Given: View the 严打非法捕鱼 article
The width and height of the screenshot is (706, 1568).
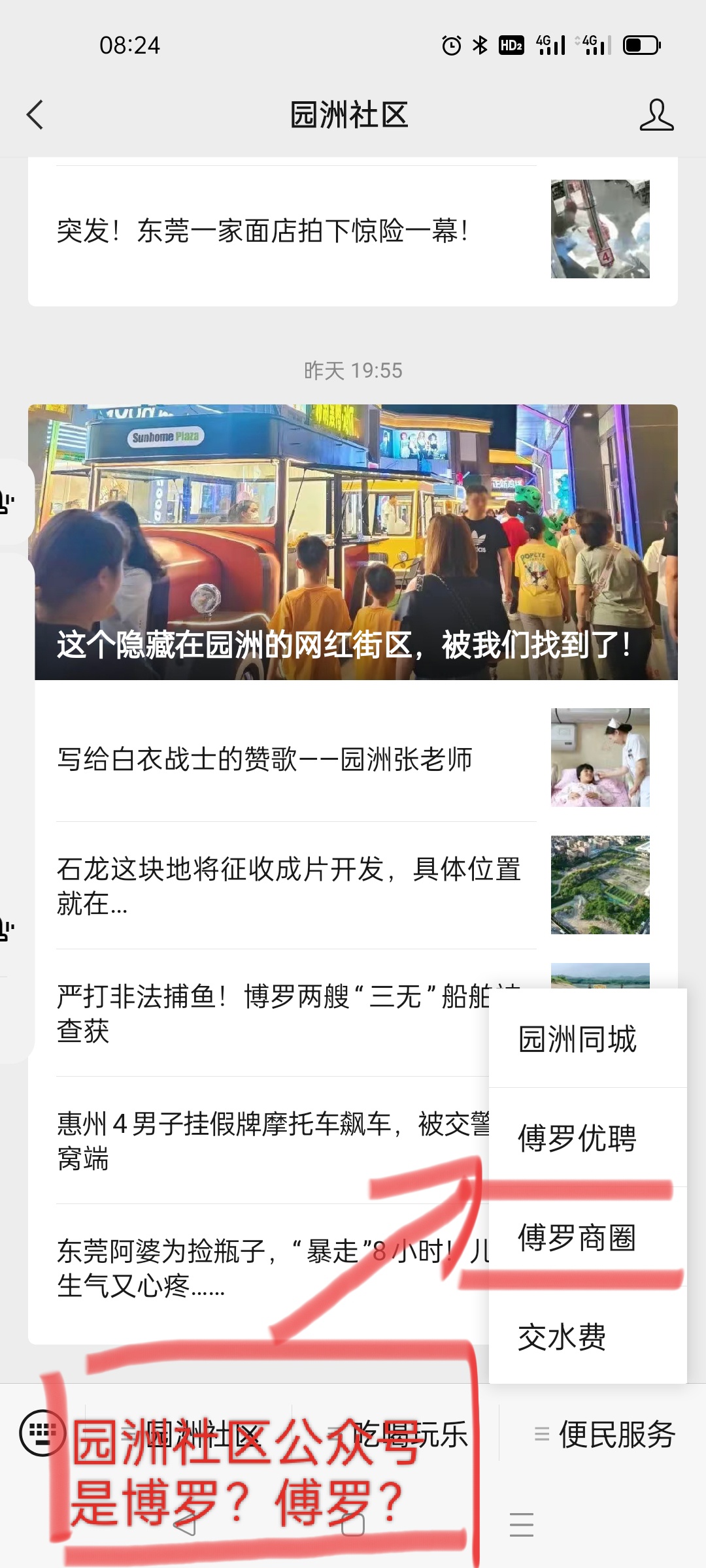Looking at the screenshot, I should 261,1013.
